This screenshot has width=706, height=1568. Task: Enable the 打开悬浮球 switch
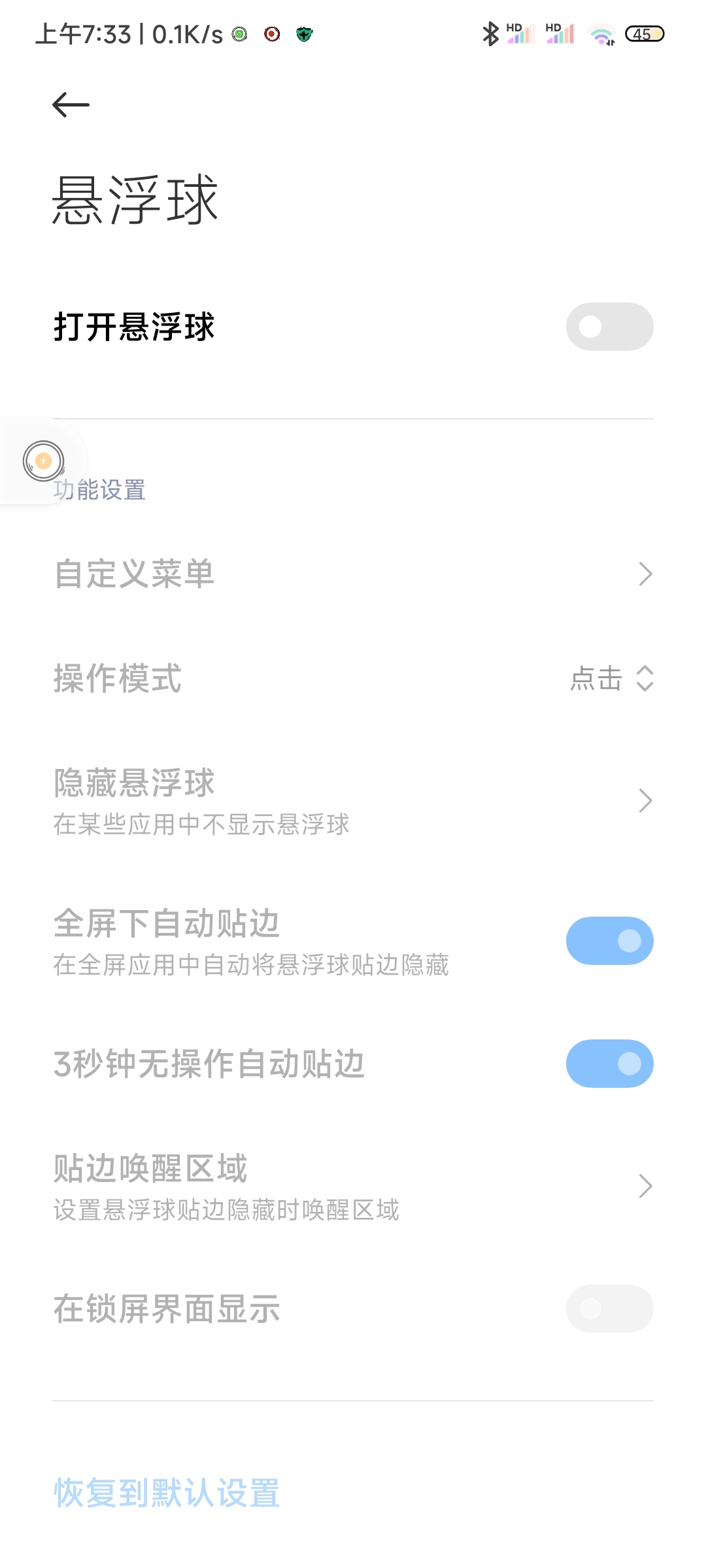(609, 327)
